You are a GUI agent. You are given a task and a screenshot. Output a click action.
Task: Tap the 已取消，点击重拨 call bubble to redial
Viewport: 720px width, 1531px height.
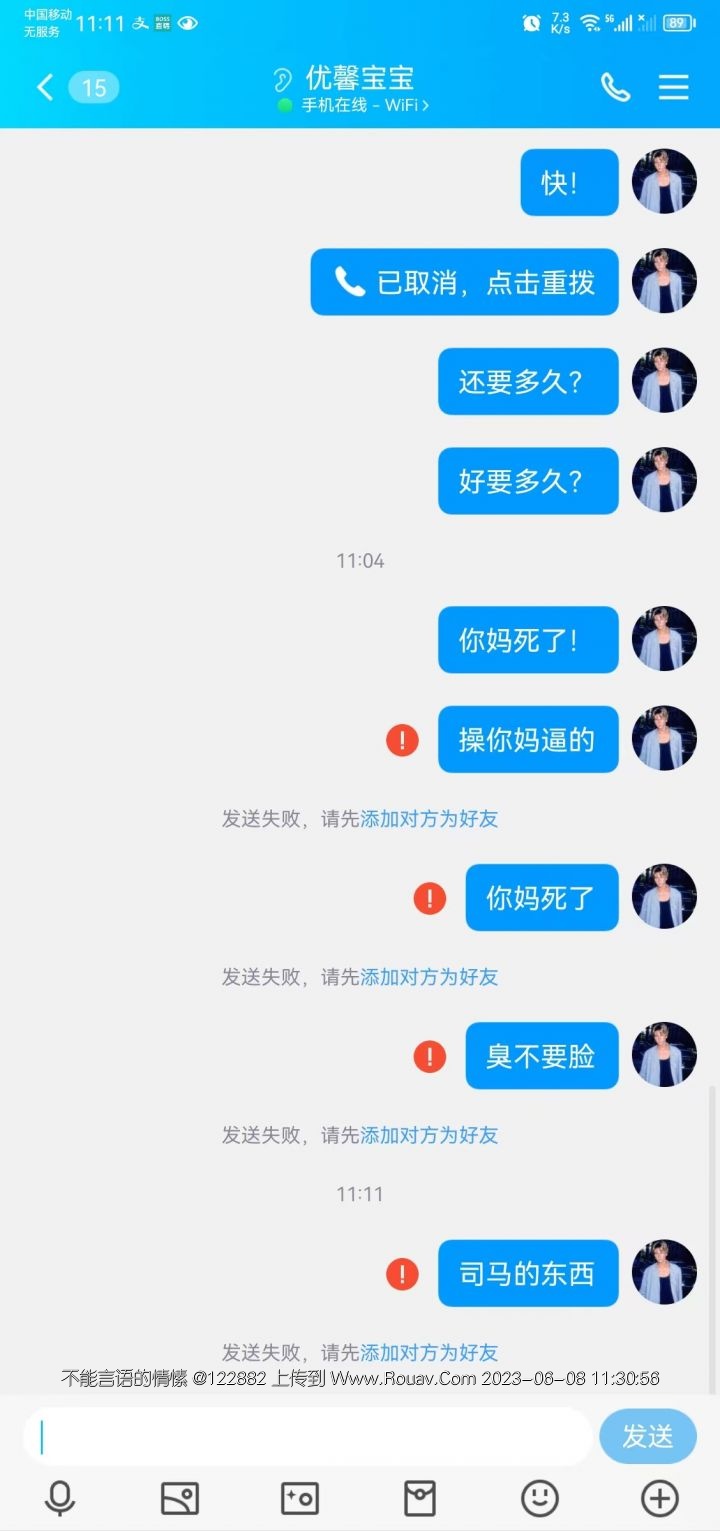point(464,283)
